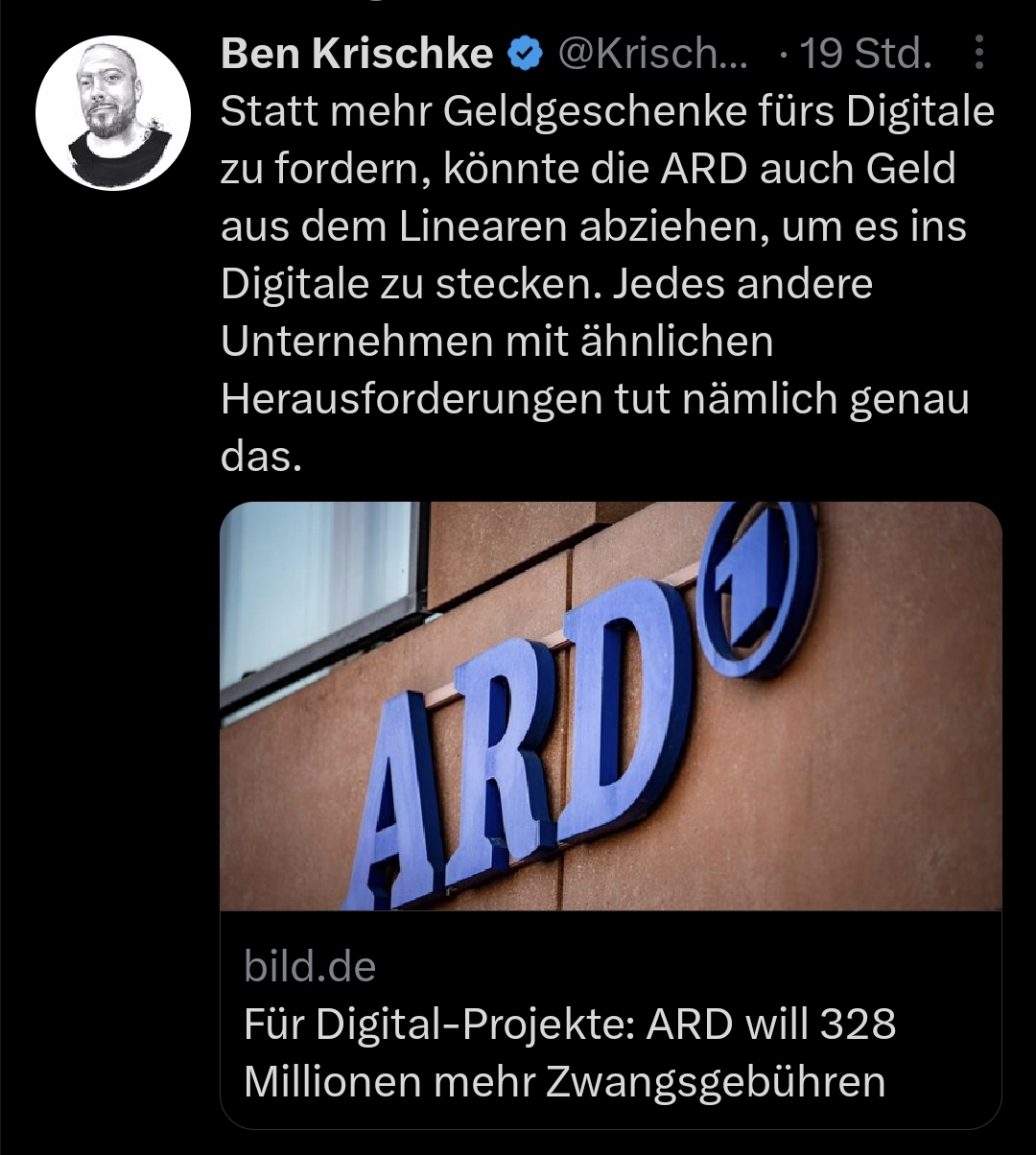
Task: Open Ben Krischke's profile picture
Action: coord(113,113)
